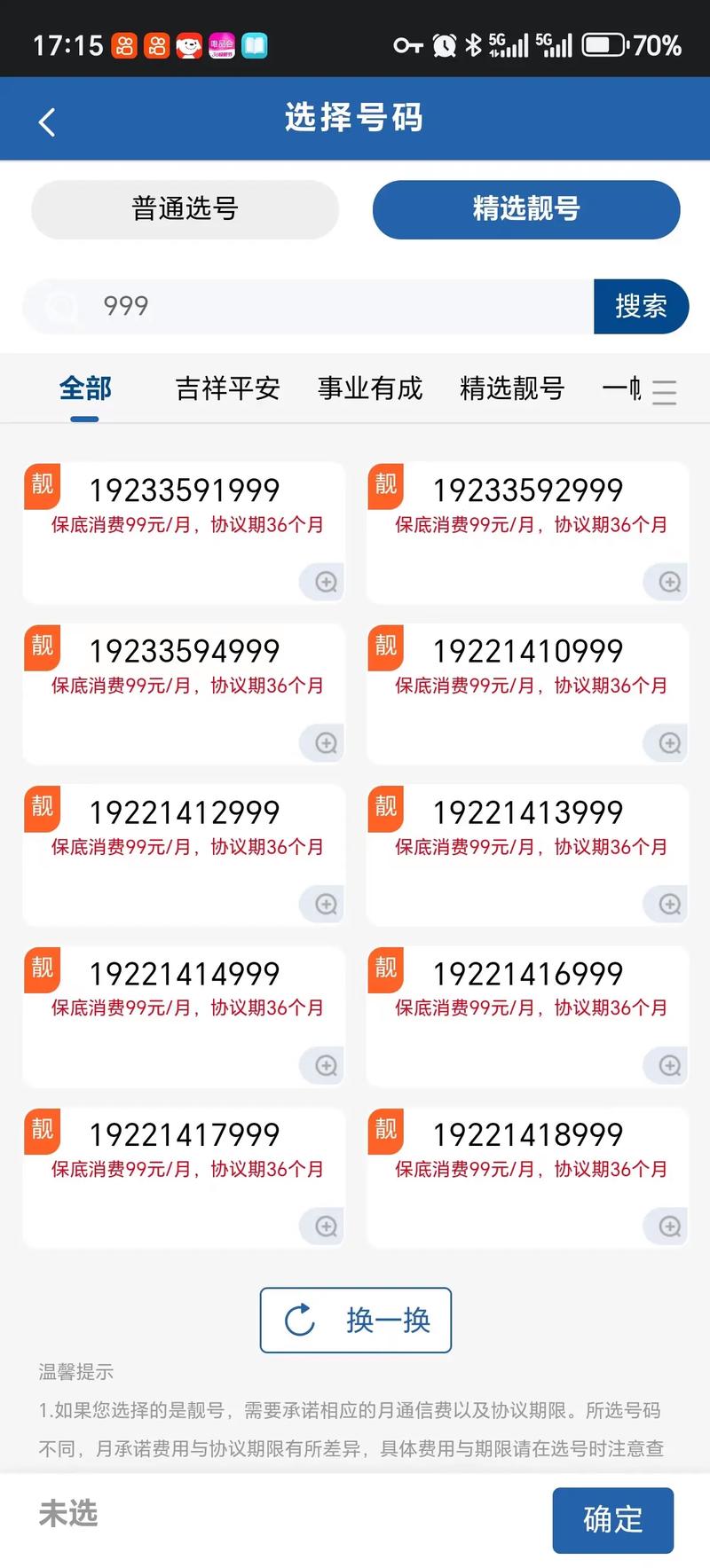This screenshot has width=710, height=1568.
Task: Show the 精选靓号 category tab
Action: pyautogui.click(x=512, y=388)
